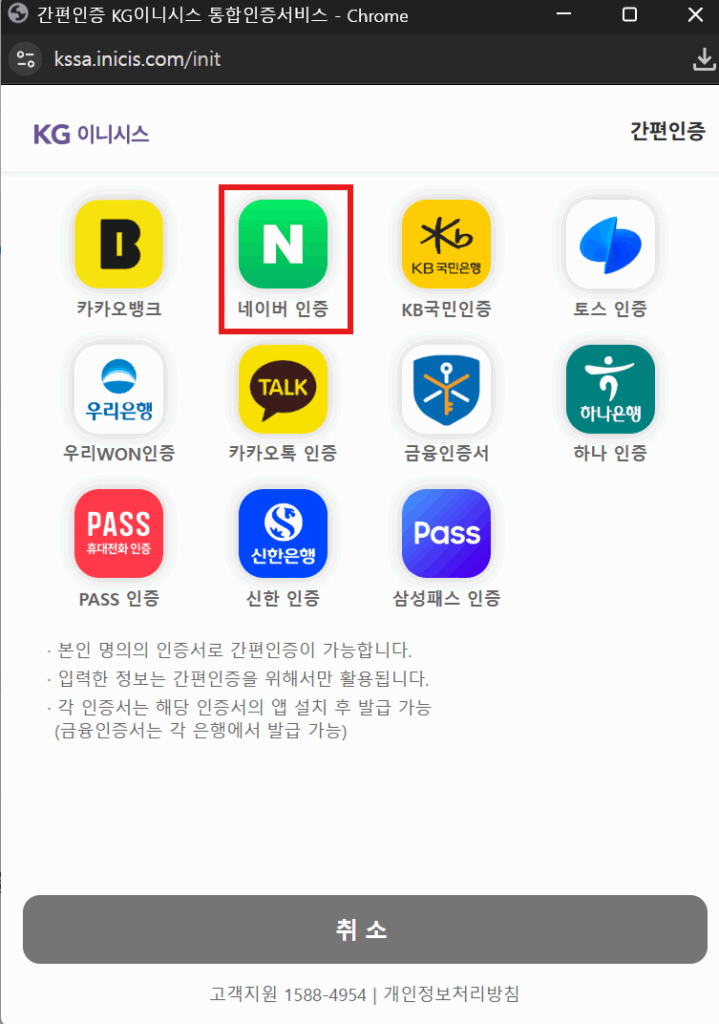719x1024 pixels.
Task: Choose 신한 인증 option
Action: click(x=283, y=534)
